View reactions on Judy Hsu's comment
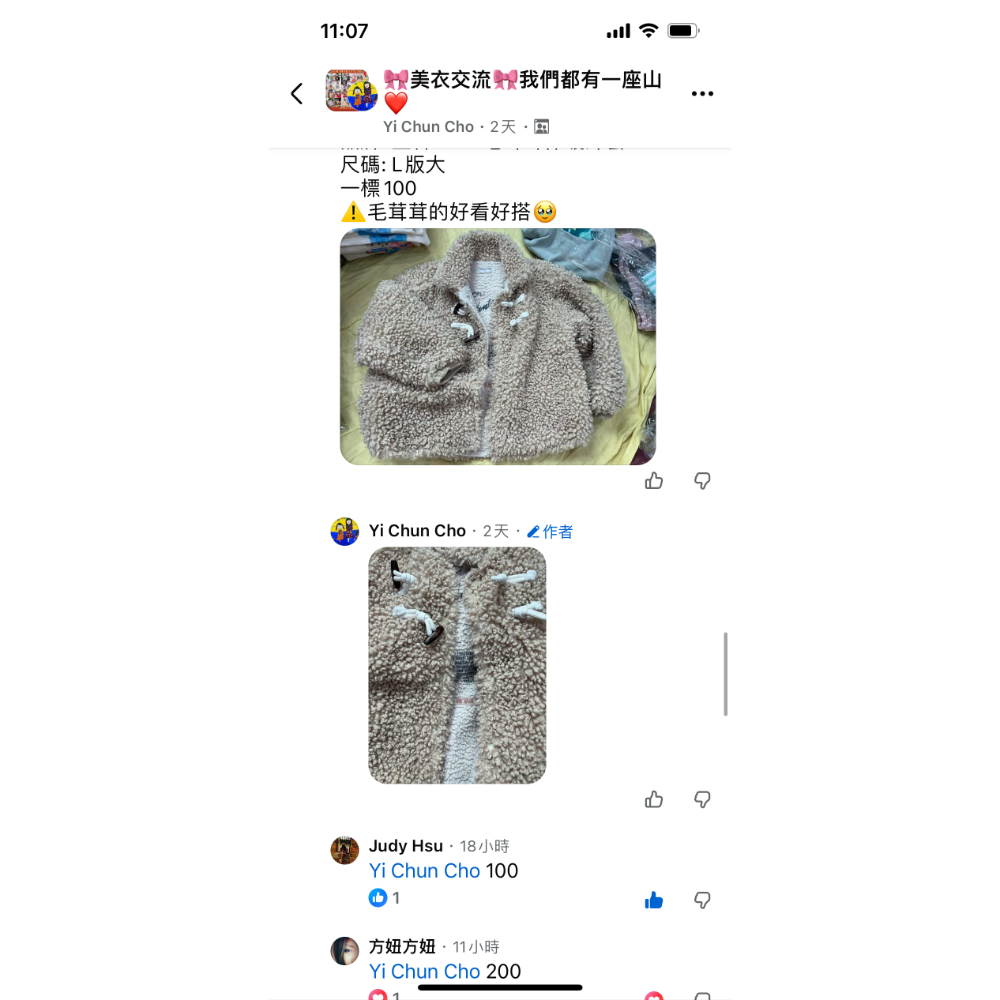 pyautogui.click(x=384, y=898)
